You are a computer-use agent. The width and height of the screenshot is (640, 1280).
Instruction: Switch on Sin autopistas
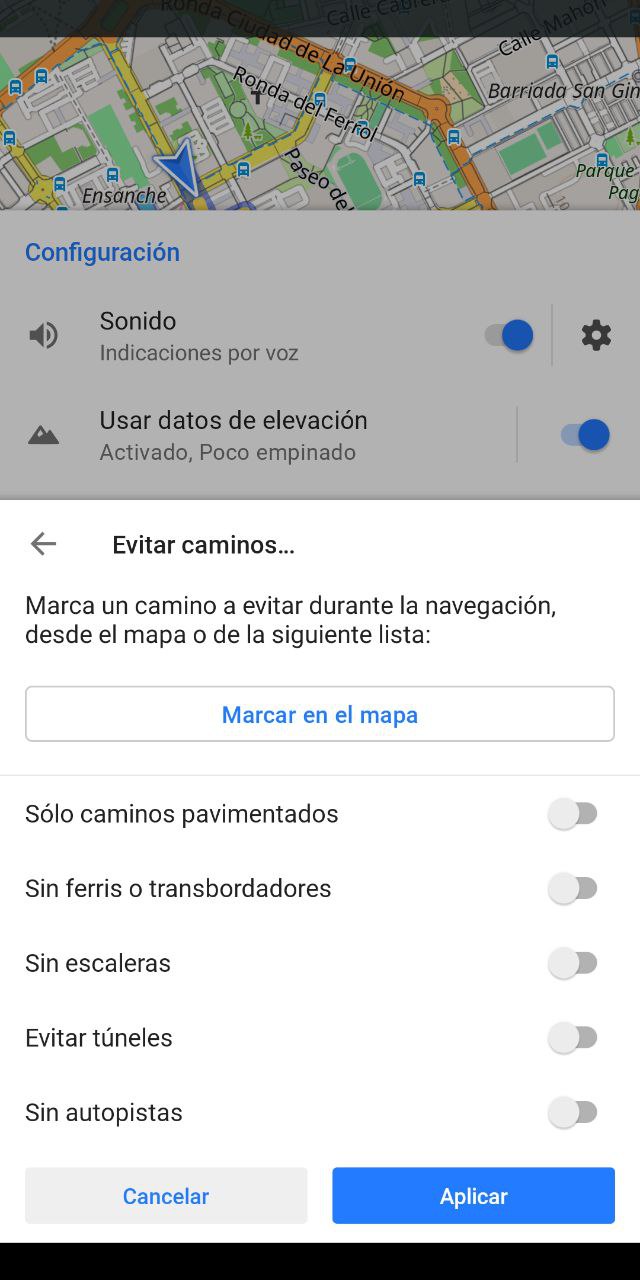[573, 1112]
